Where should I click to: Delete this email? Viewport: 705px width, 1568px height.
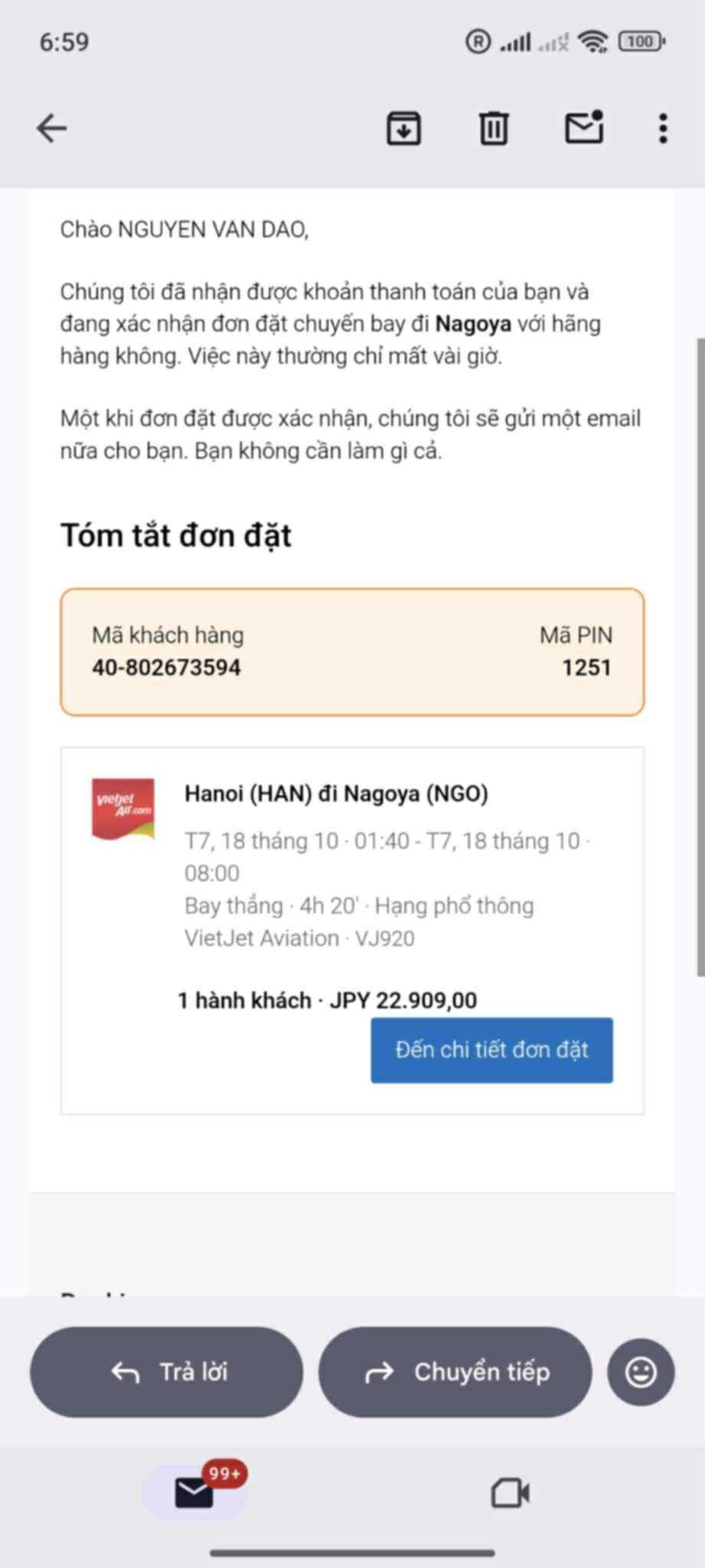(494, 128)
